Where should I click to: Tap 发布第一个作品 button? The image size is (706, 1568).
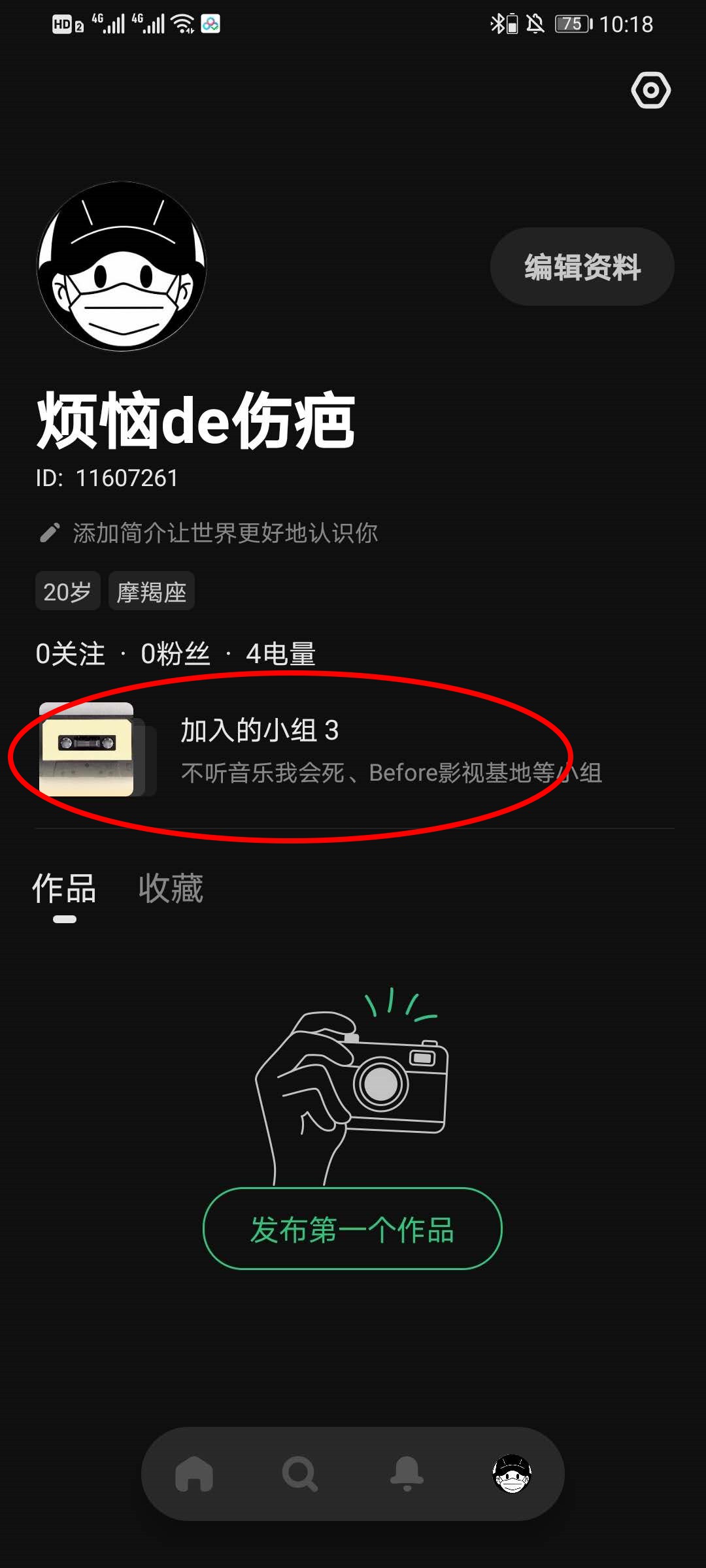click(352, 1229)
